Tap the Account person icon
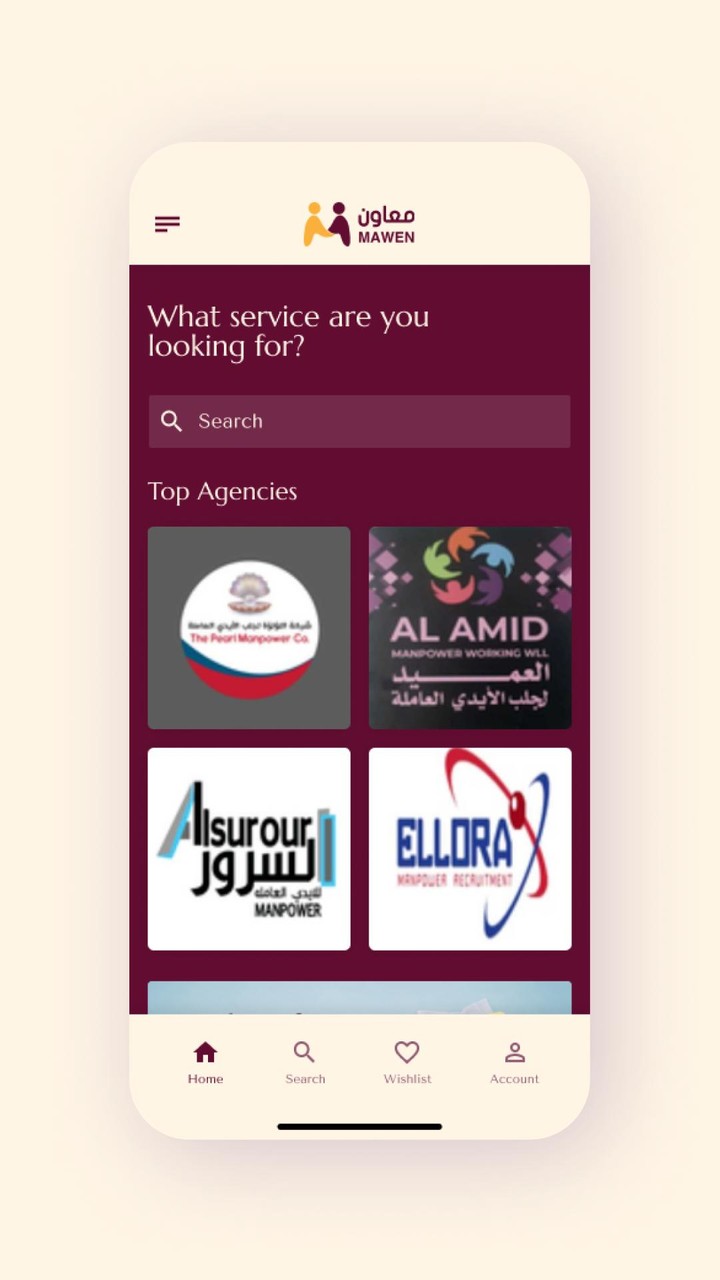 click(514, 1052)
